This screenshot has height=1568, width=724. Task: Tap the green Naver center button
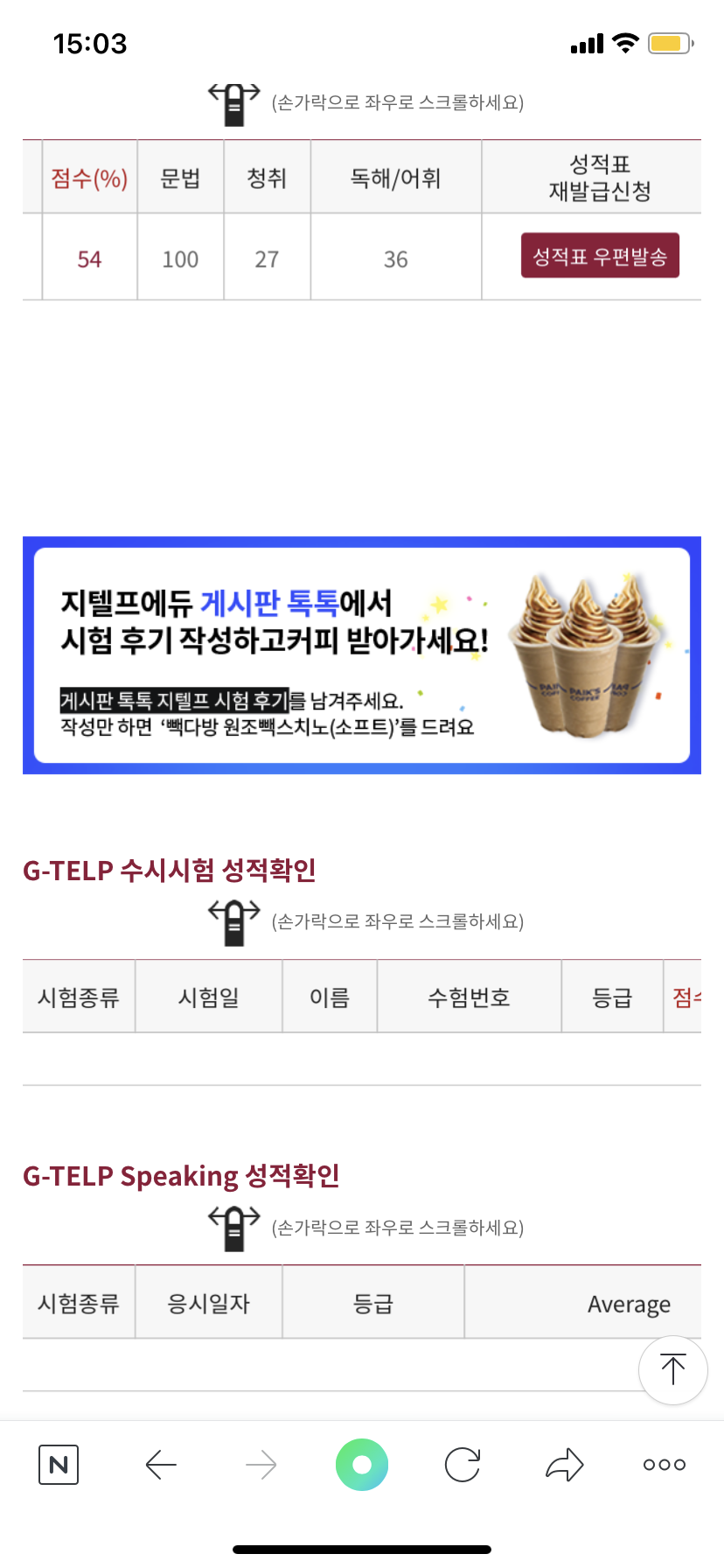click(x=362, y=1465)
